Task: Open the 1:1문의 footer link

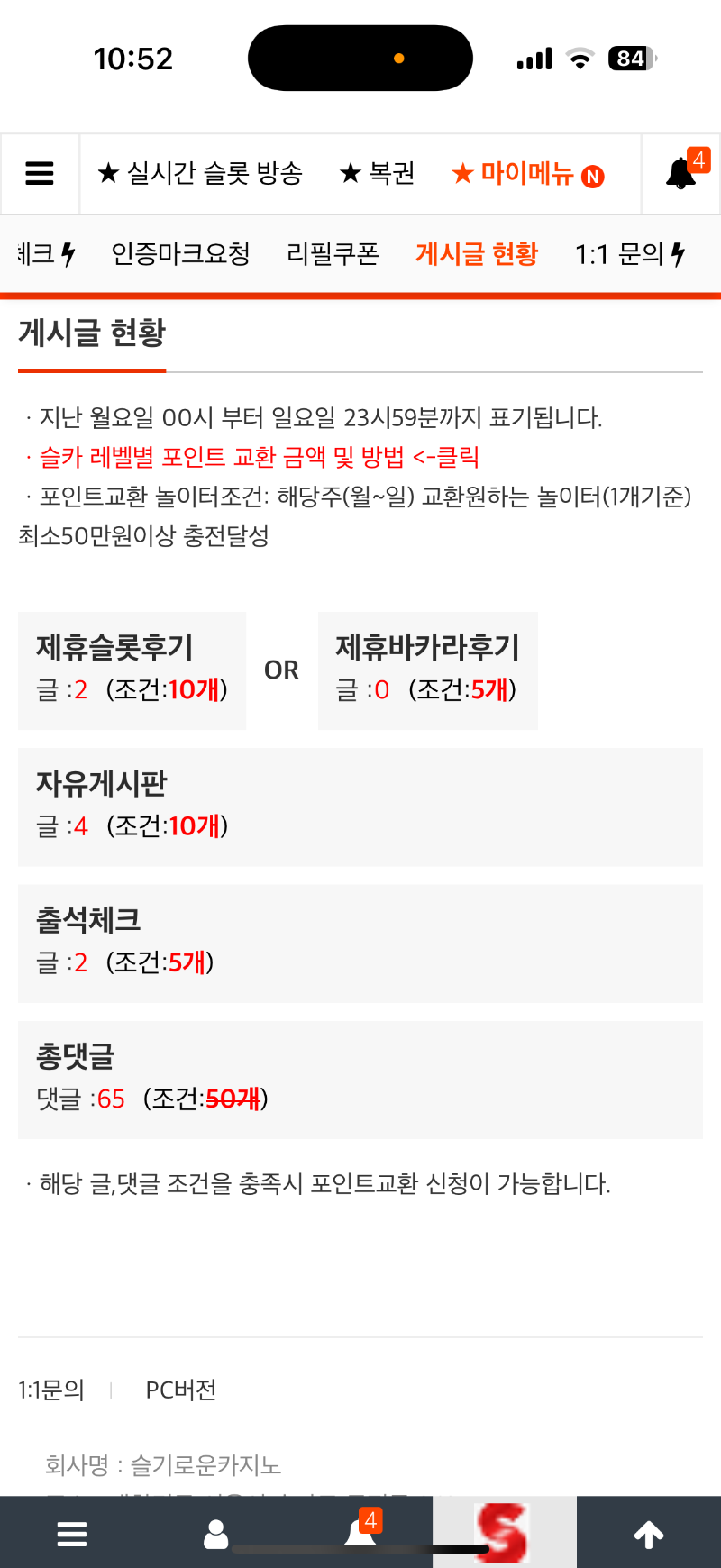Action: click(x=51, y=1390)
